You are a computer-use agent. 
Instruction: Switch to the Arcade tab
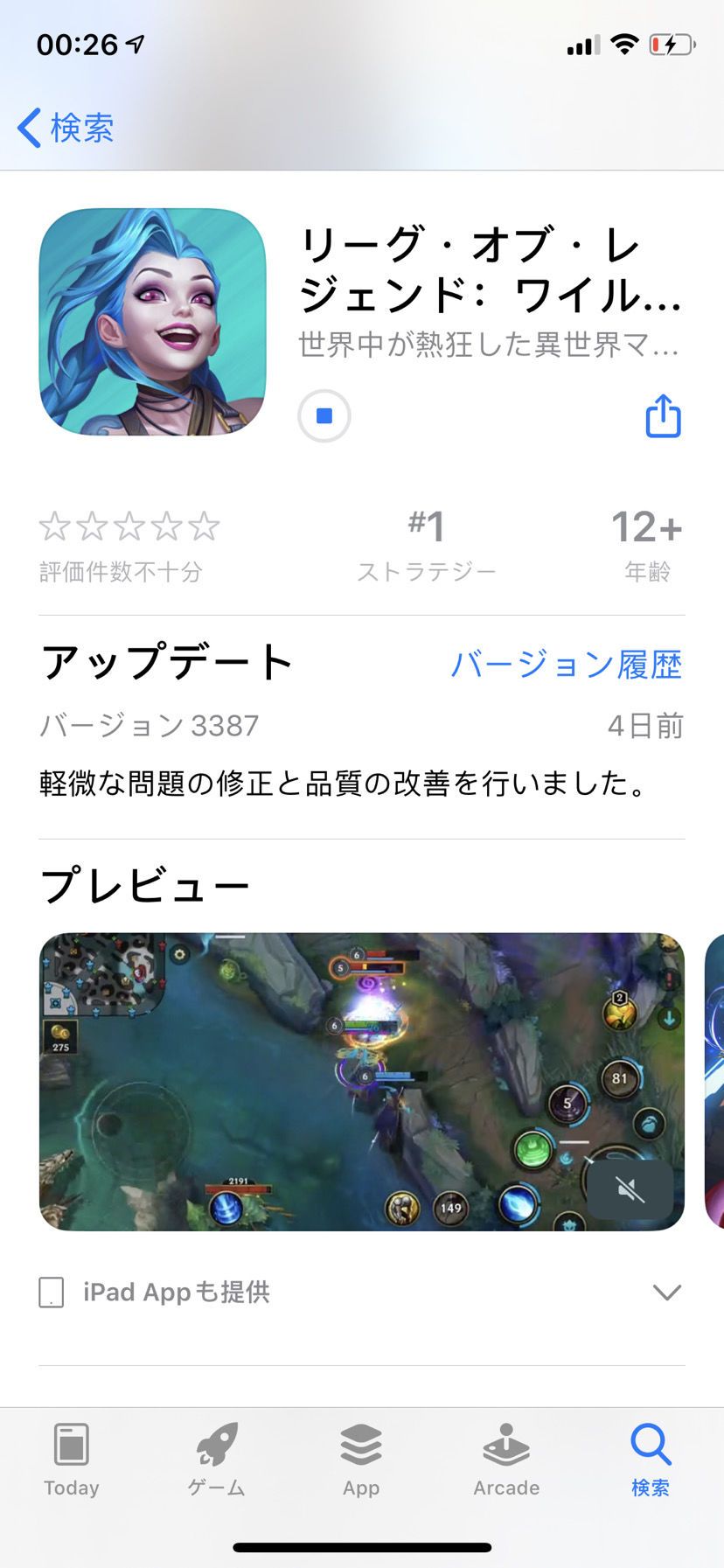coord(506,1460)
